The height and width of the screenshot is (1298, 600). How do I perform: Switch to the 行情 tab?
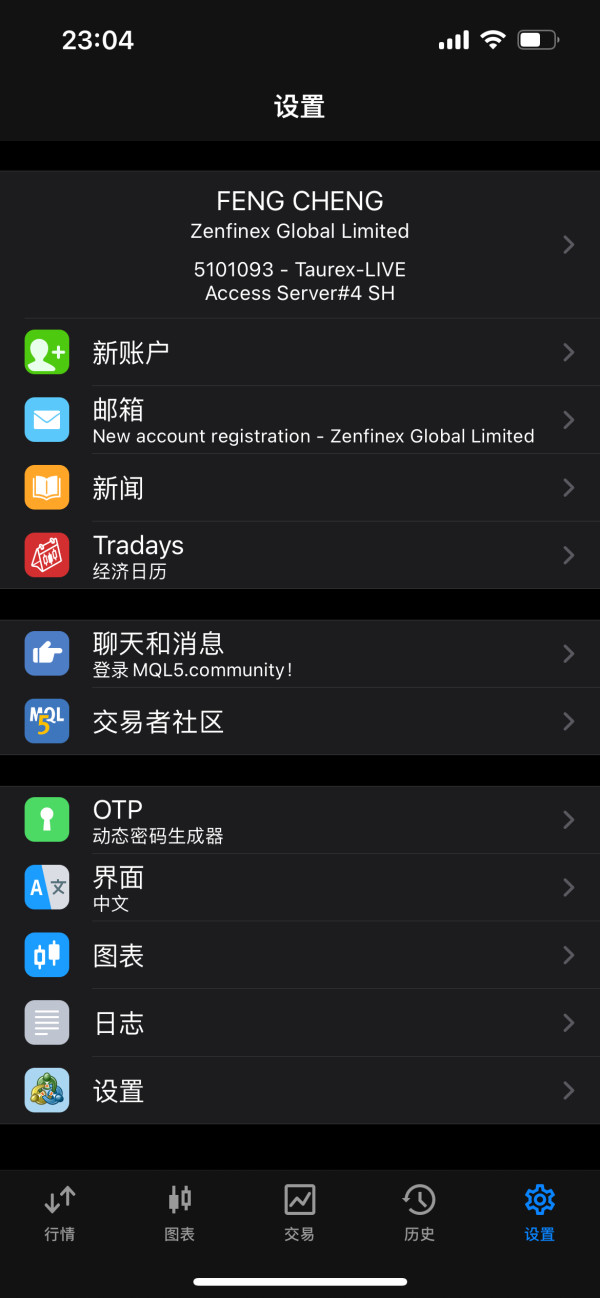click(60, 1212)
